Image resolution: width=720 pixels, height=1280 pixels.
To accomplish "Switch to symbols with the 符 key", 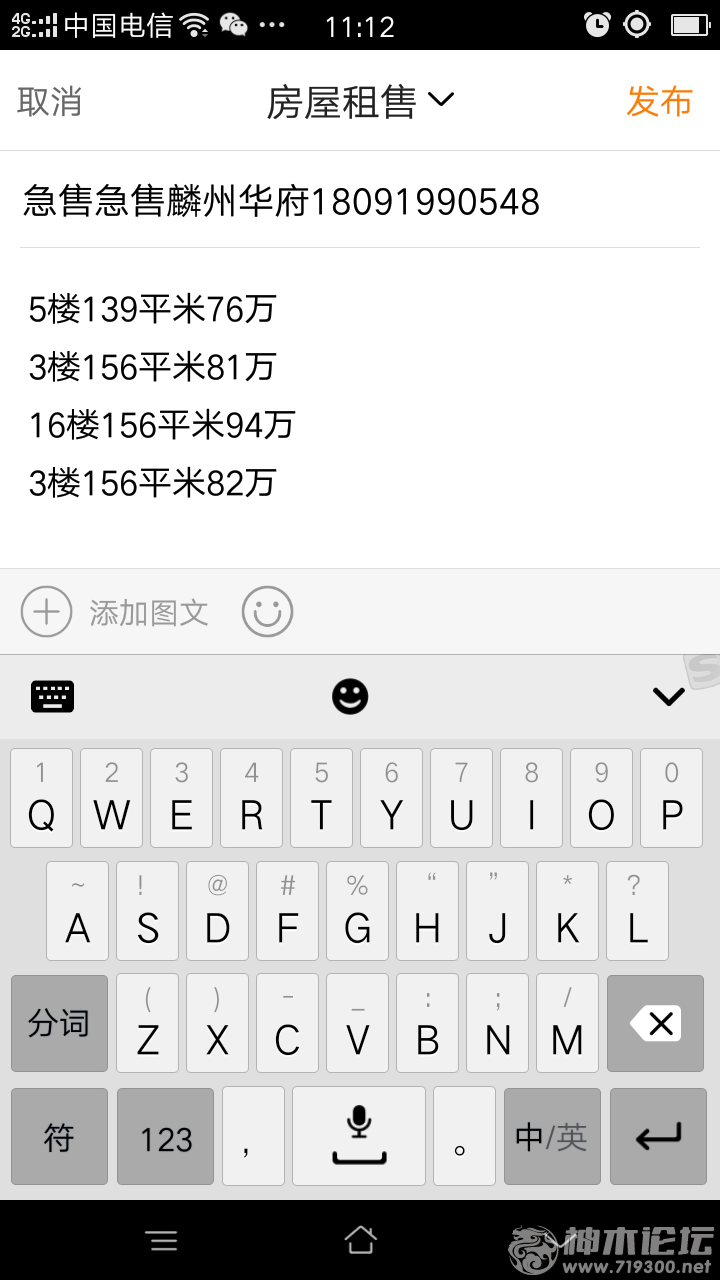I will click(x=59, y=1137).
